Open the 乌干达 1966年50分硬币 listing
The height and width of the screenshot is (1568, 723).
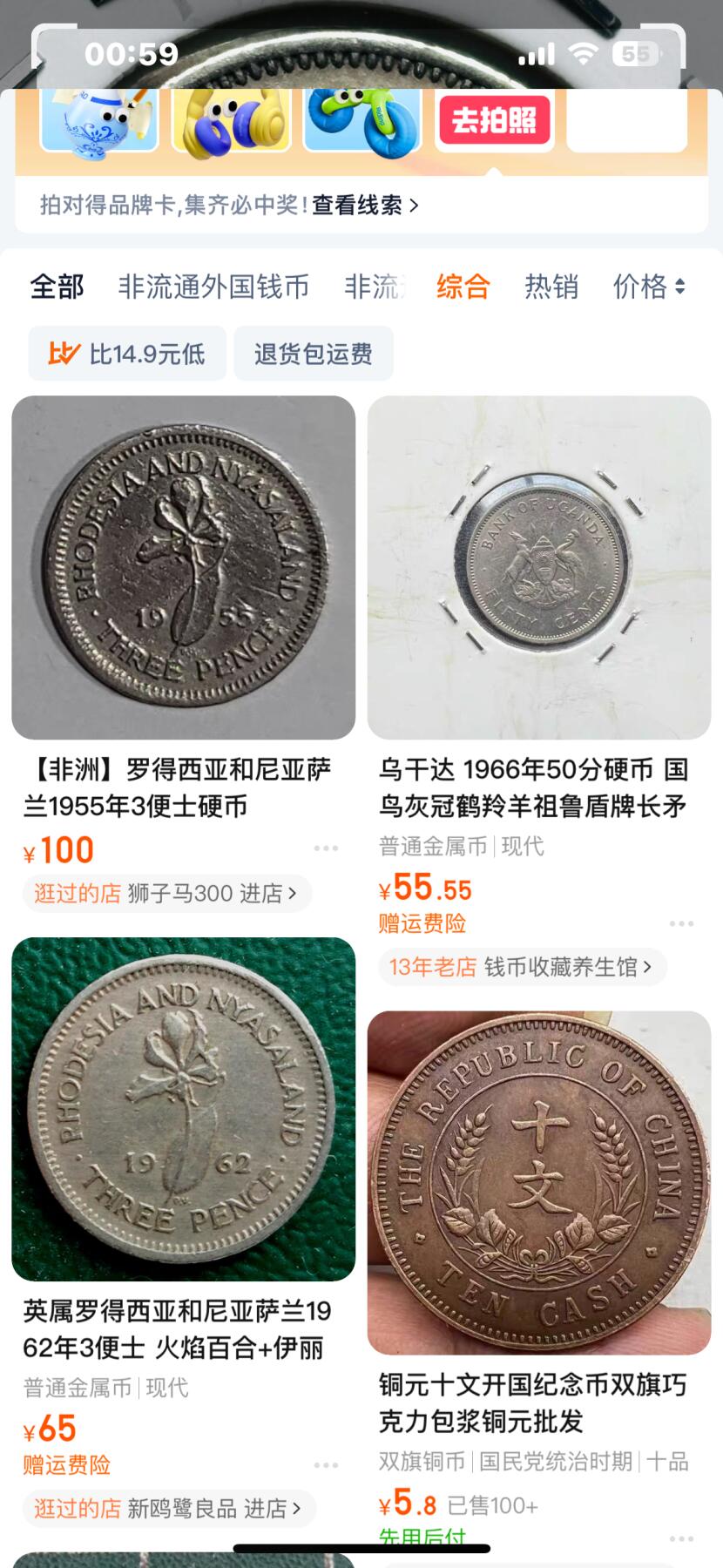click(539, 568)
